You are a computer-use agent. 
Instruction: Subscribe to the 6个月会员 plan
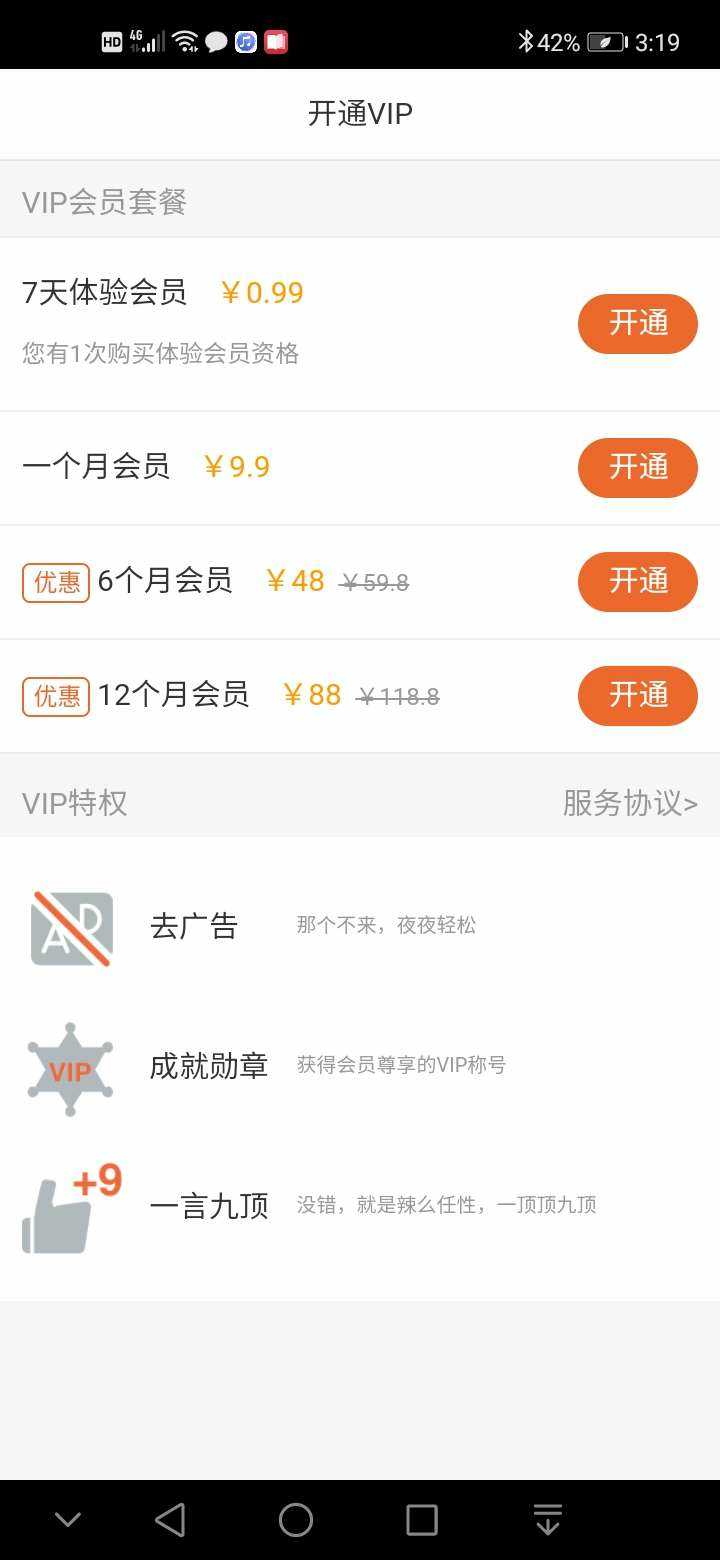[637, 581]
